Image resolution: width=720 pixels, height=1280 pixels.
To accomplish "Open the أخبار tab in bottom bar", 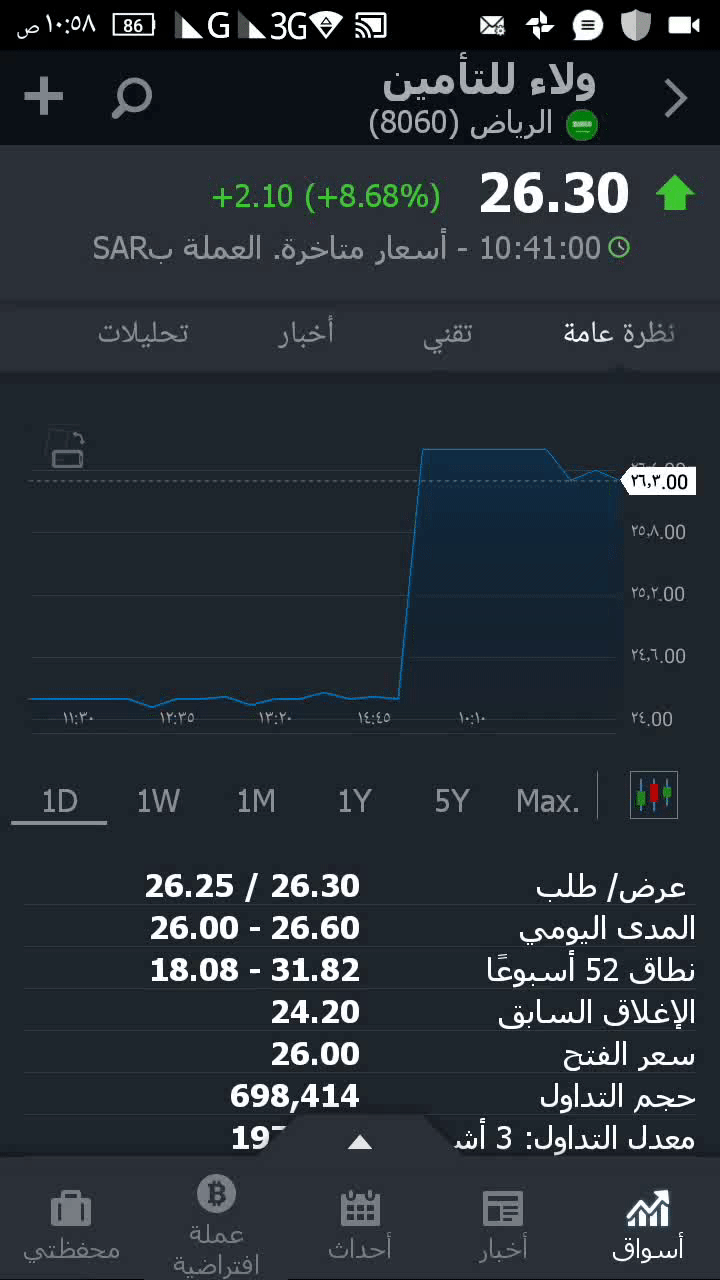I will tap(503, 1225).
